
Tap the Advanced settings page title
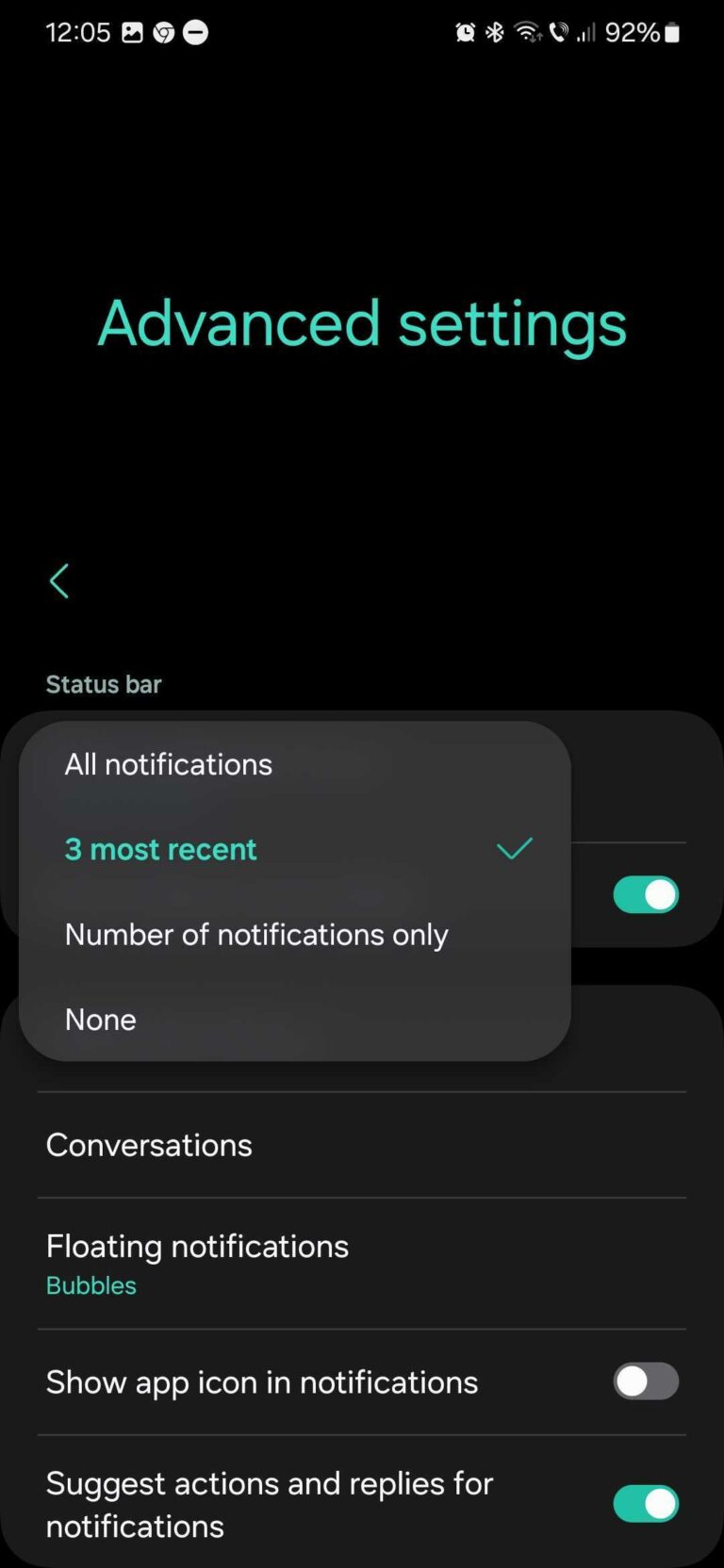(362, 322)
